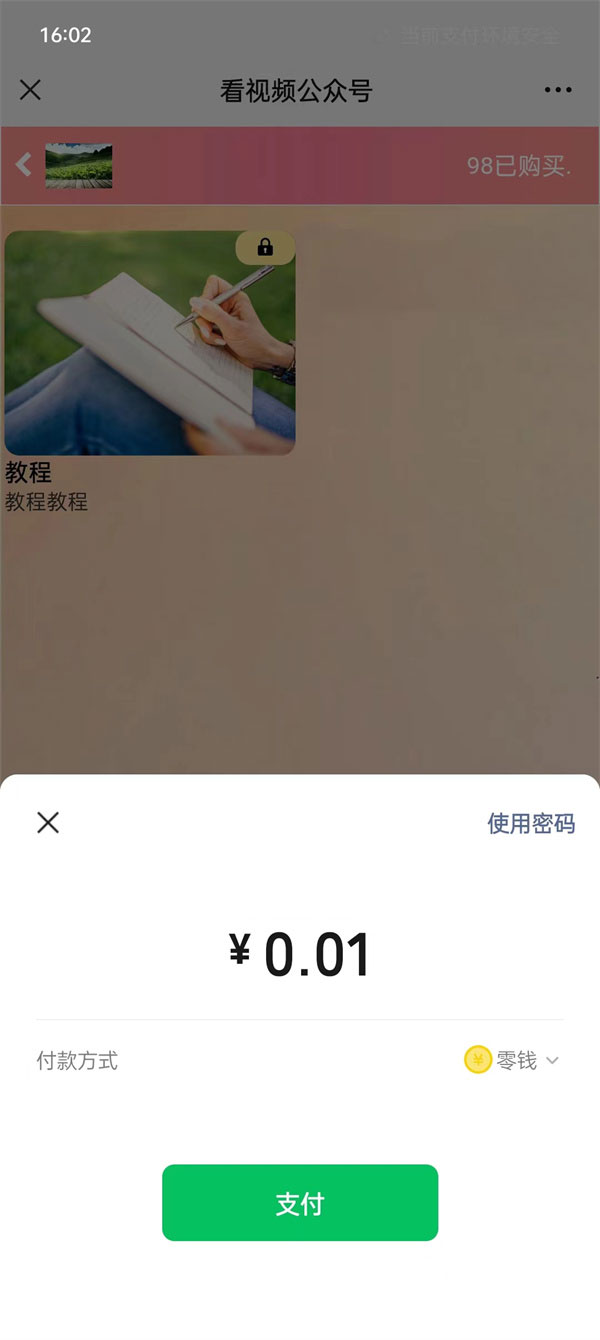600x1340 pixels.
Task: Close the 看视频公众号 page
Action: [31, 90]
